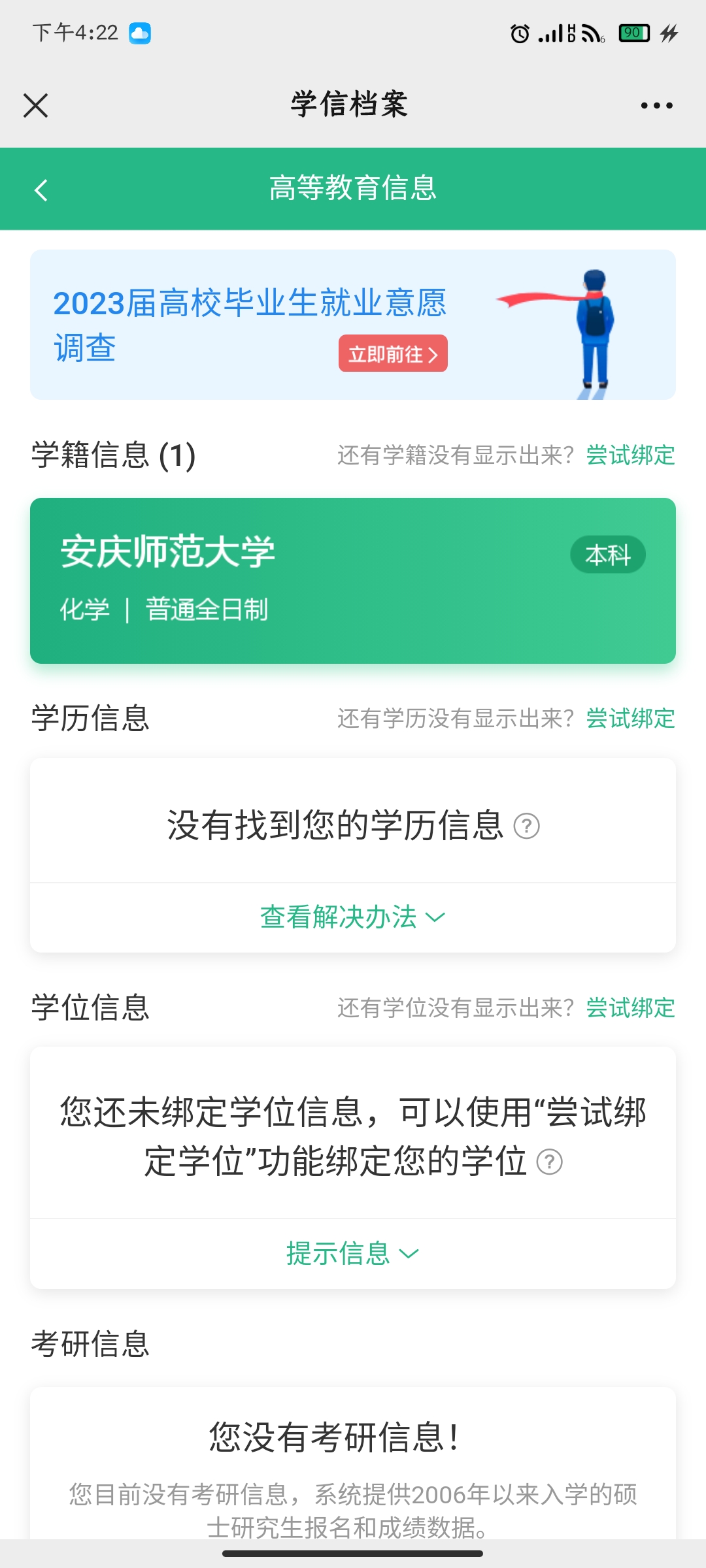Tap the help icon beside 没有找到您的学历信息
706x1568 pixels.
tap(527, 826)
